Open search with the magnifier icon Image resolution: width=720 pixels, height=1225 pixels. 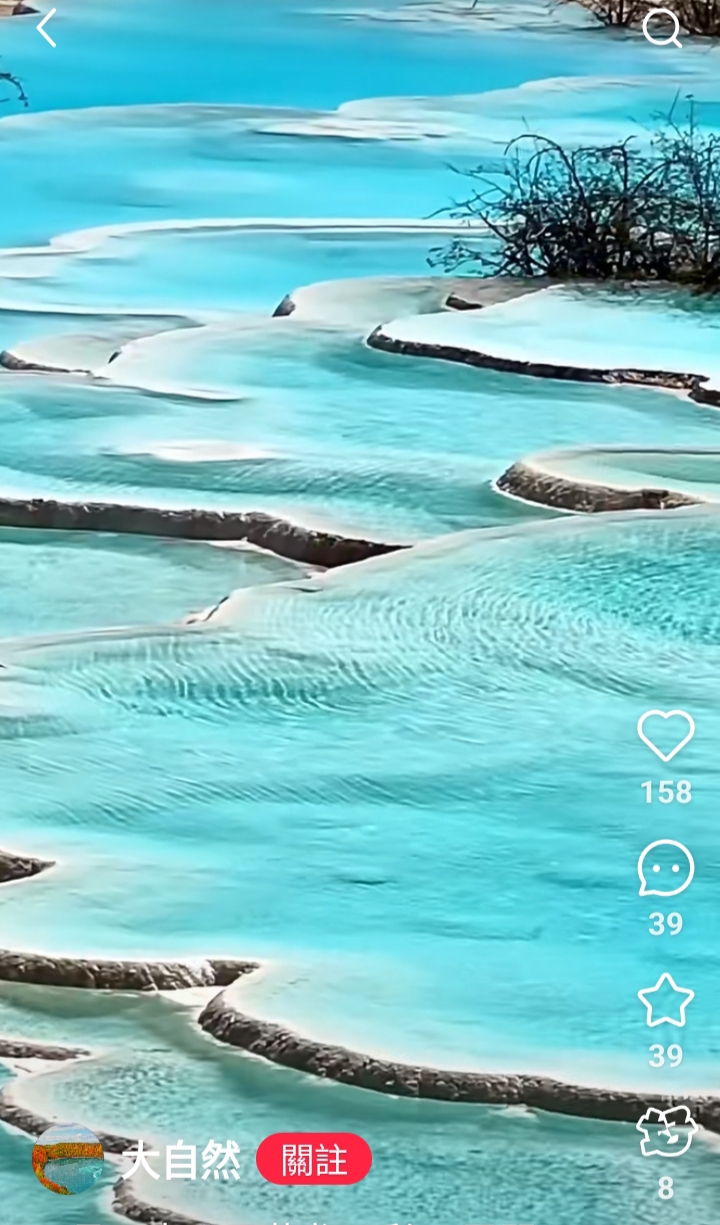click(x=662, y=29)
